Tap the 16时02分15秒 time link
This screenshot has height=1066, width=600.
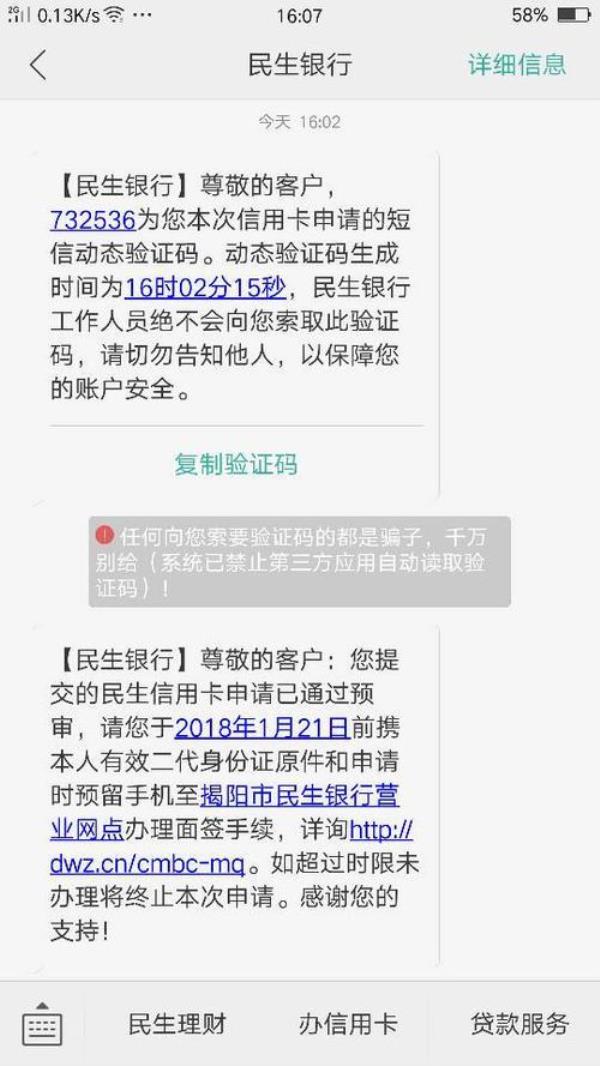coord(205,288)
